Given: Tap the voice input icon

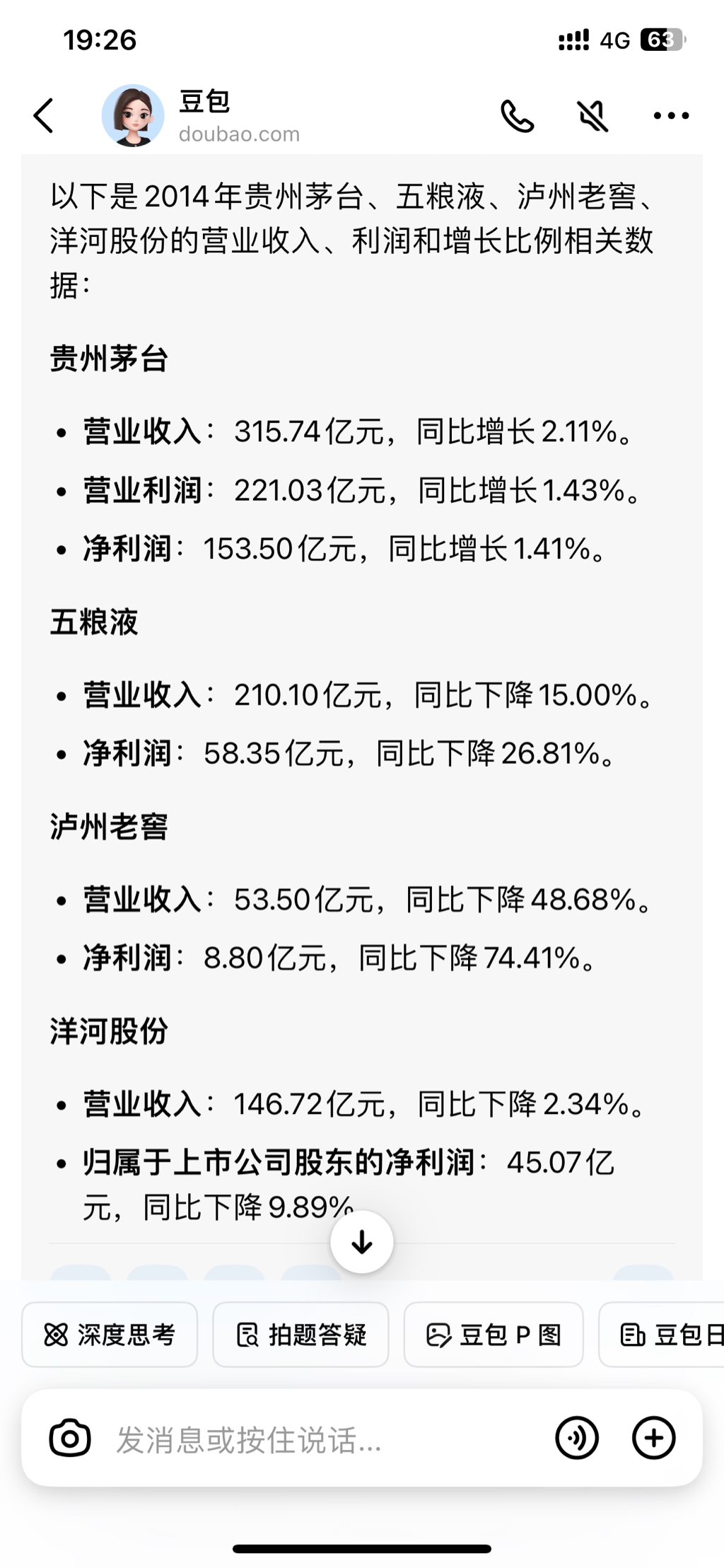Looking at the screenshot, I should click(x=577, y=1438).
